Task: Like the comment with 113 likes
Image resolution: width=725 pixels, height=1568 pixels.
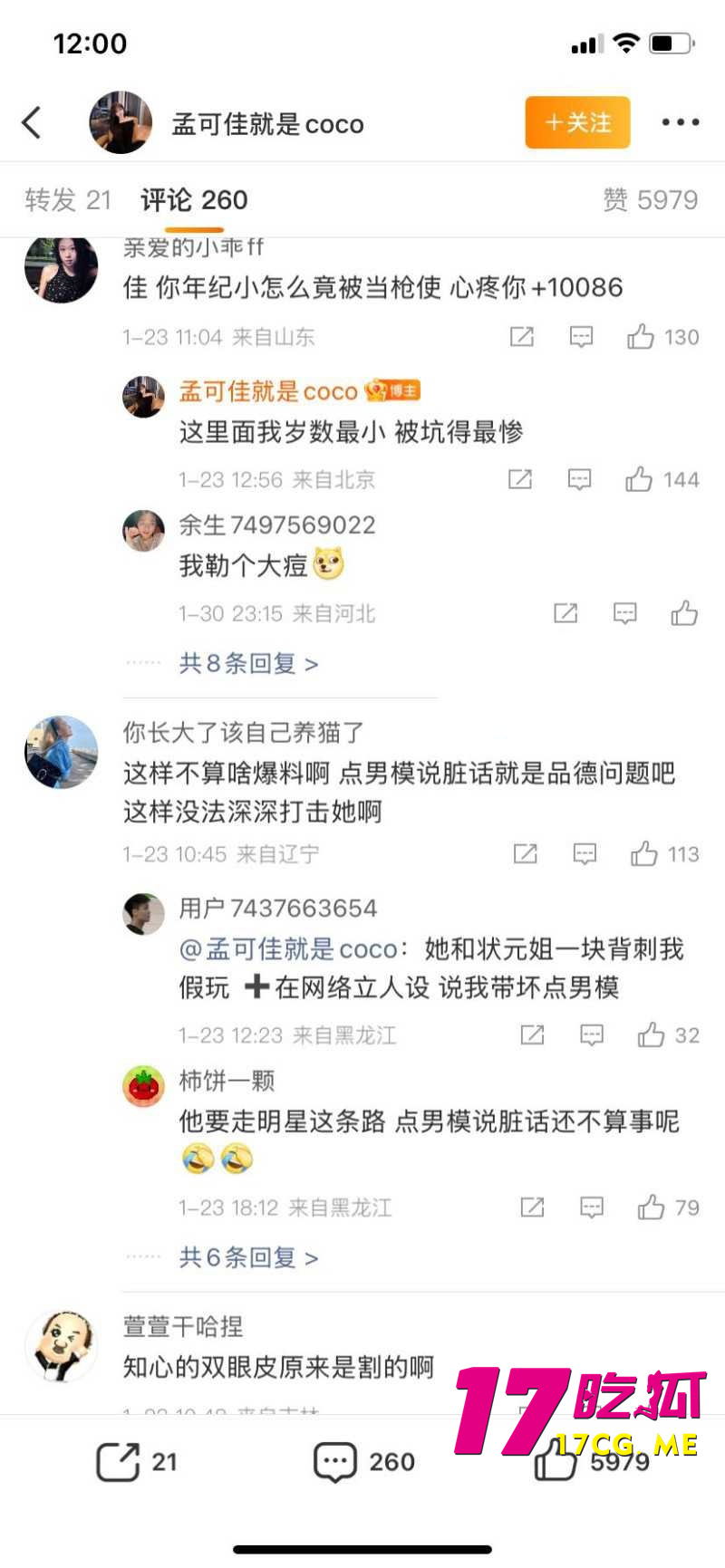Action: pos(645,852)
